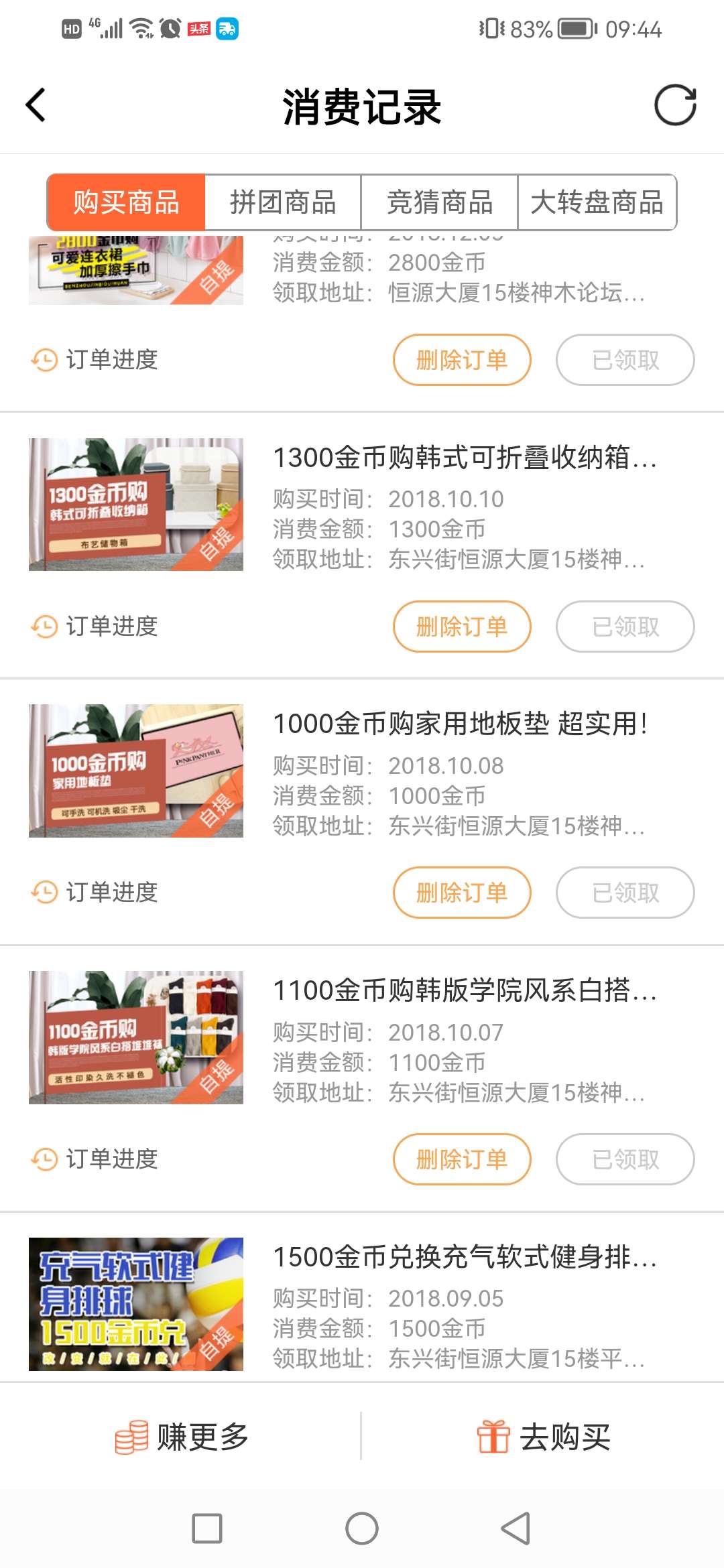Refresh the consumption records list
This screenshot has width=724, height=1568.
point(675,105)
